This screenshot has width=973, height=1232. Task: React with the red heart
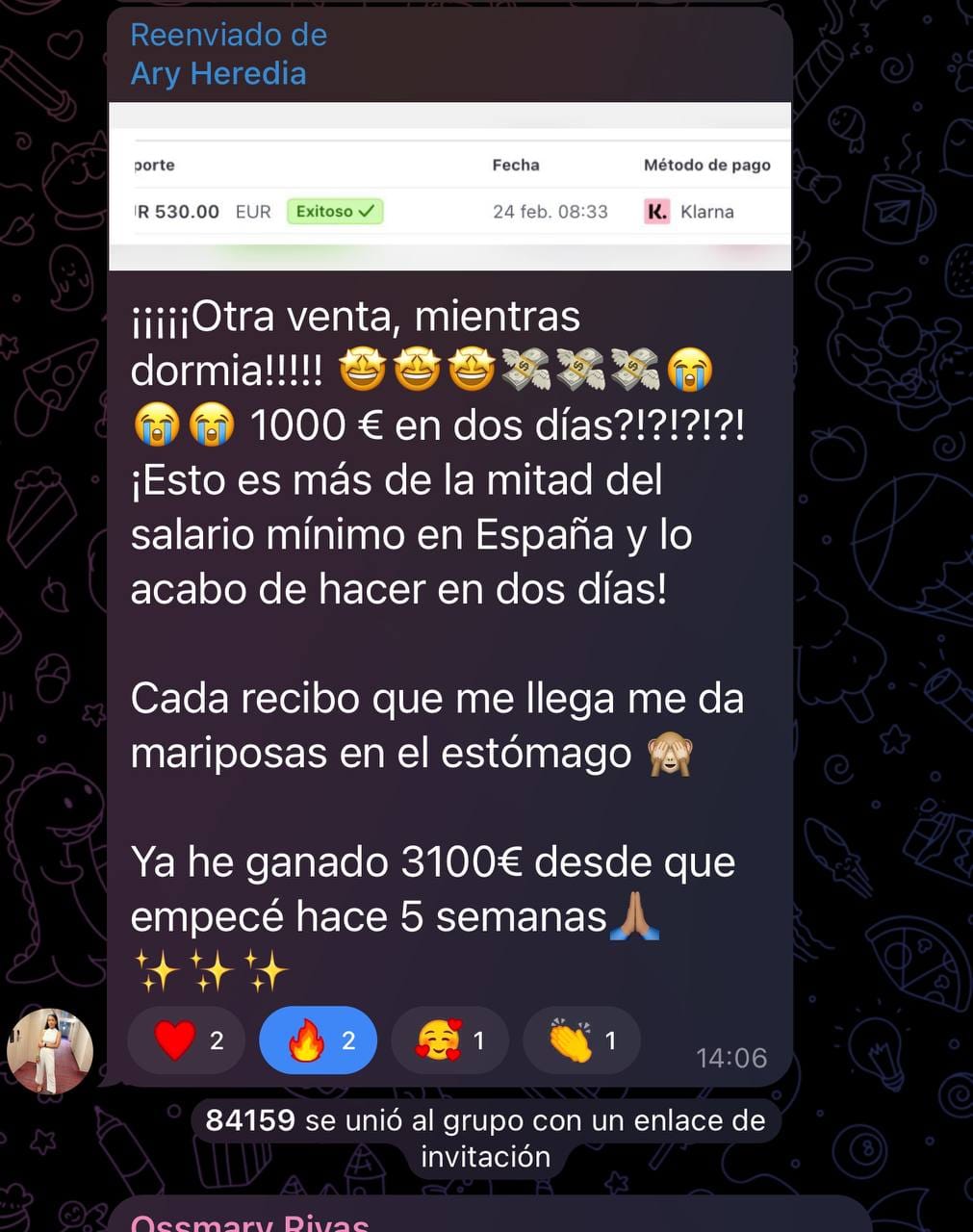(x=187, y=1040)
